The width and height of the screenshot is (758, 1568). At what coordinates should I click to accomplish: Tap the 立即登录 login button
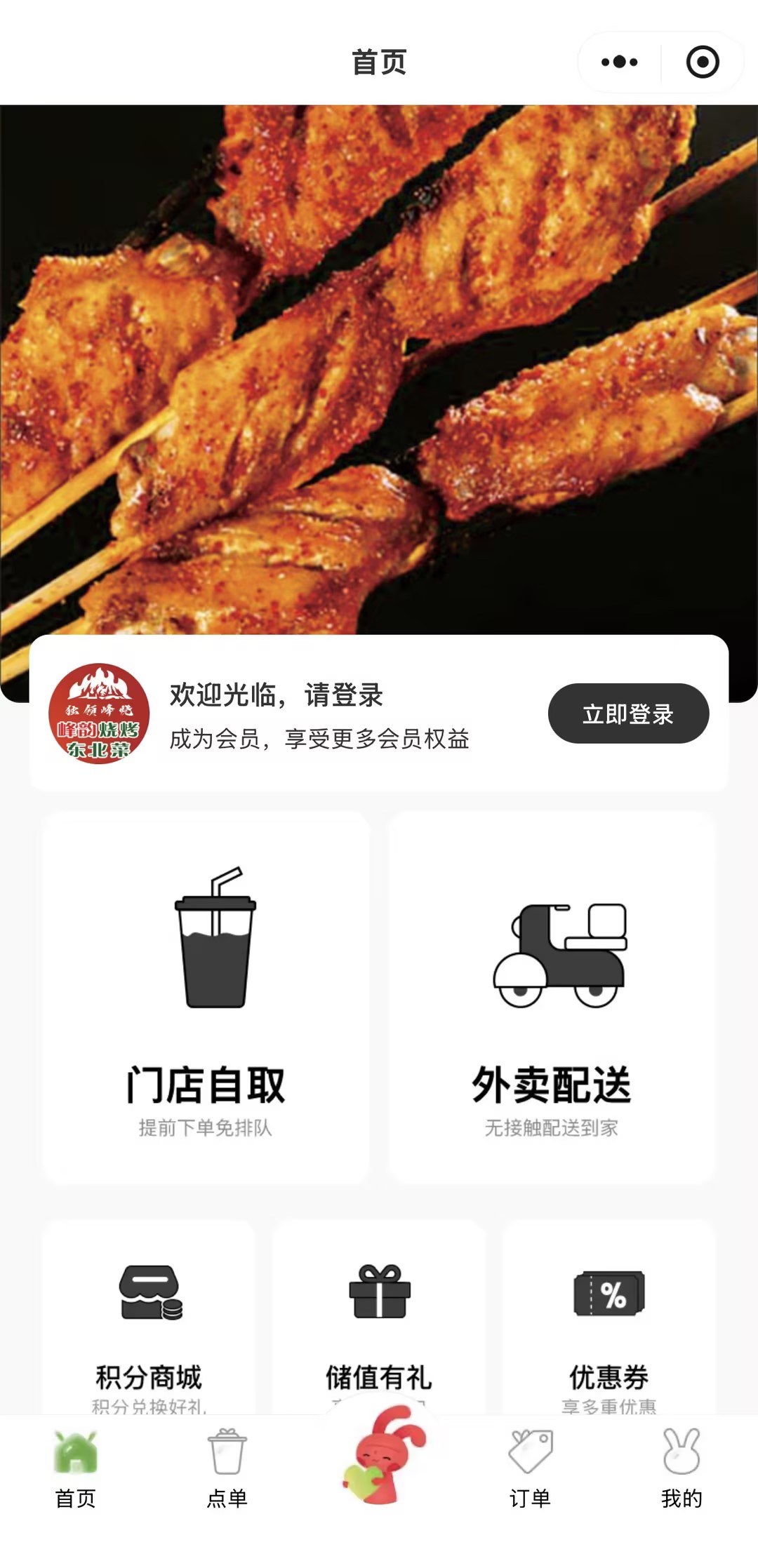point(628,713)
